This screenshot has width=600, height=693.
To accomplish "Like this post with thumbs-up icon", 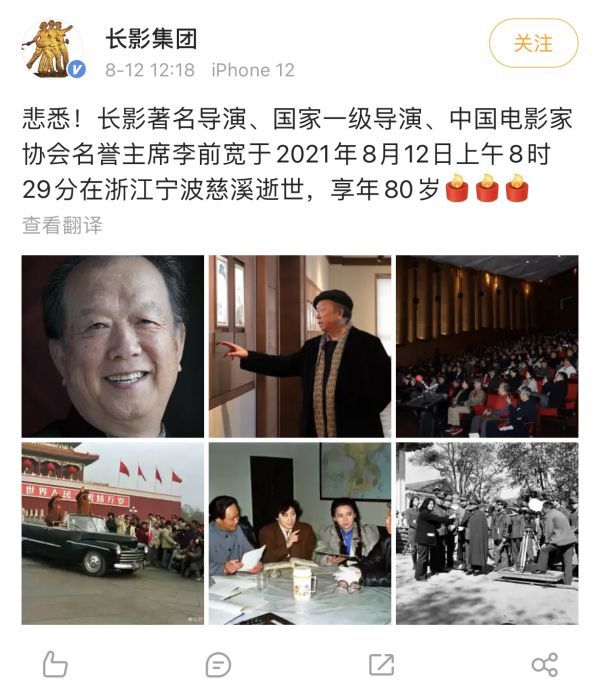I will [x=54, y=664].
